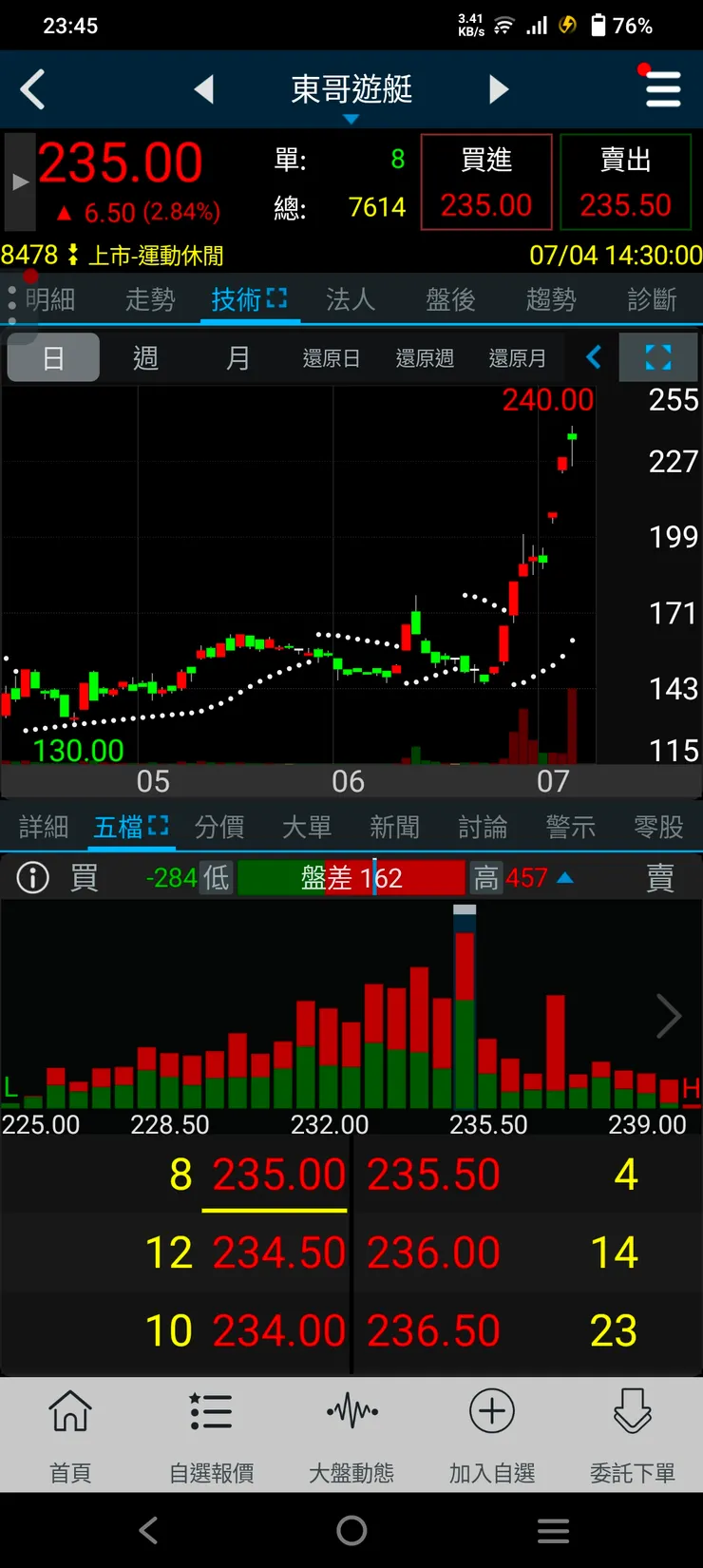Select the 週 weekly chart period
The width and height of the screenshot is (703, 1568).
coord(145,358)
